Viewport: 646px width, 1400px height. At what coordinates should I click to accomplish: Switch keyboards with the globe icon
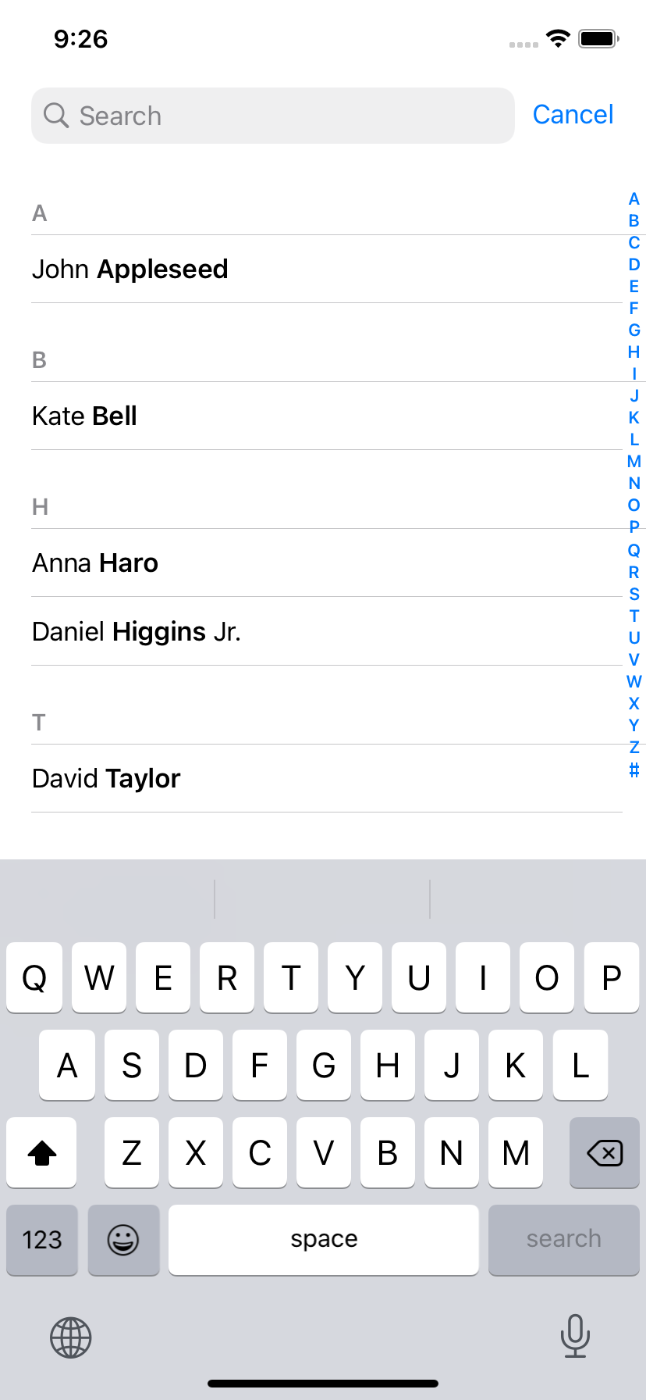point(71,1337)
